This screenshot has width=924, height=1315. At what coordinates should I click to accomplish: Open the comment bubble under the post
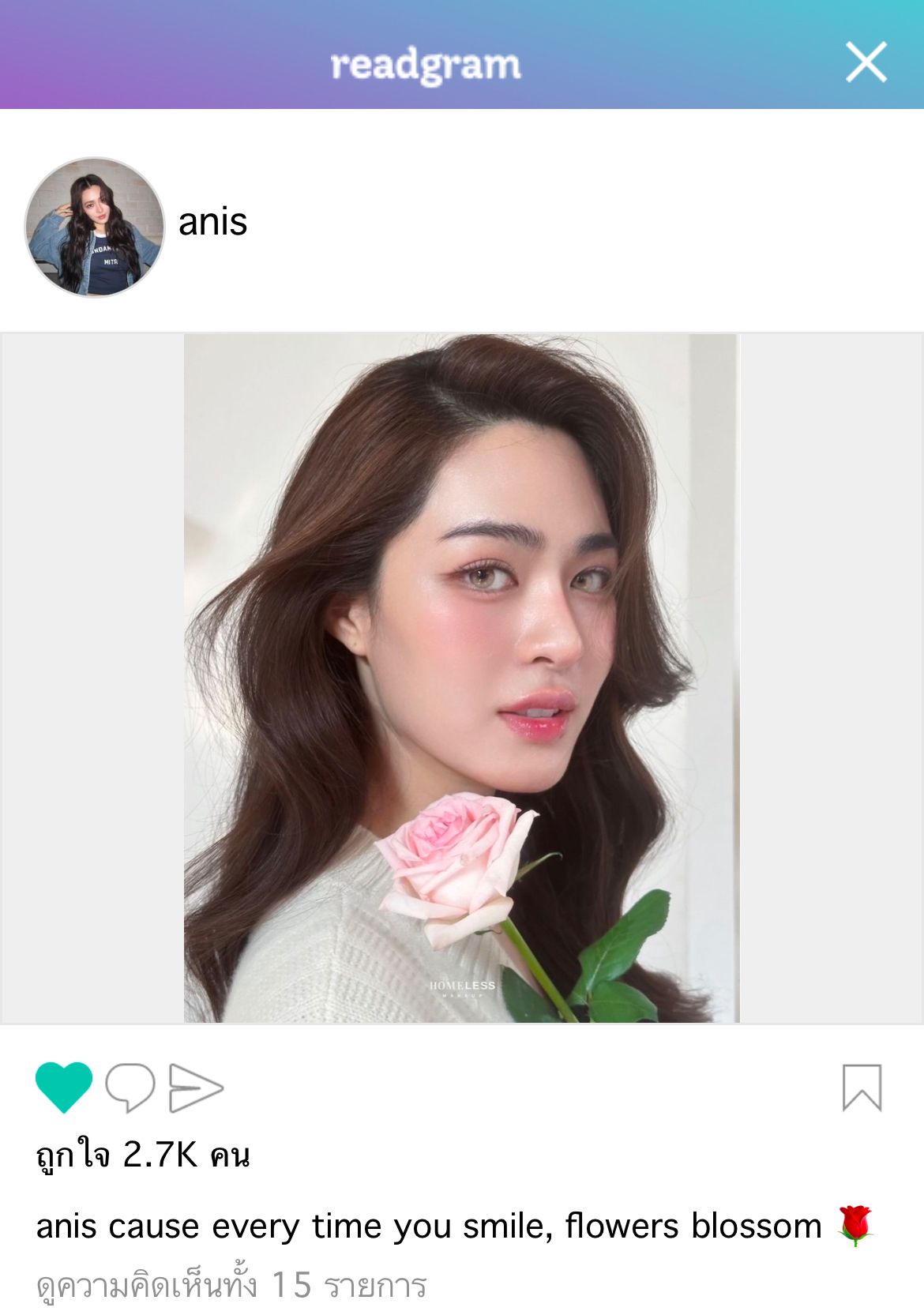pyautogui.click(x=130, y=1088)
